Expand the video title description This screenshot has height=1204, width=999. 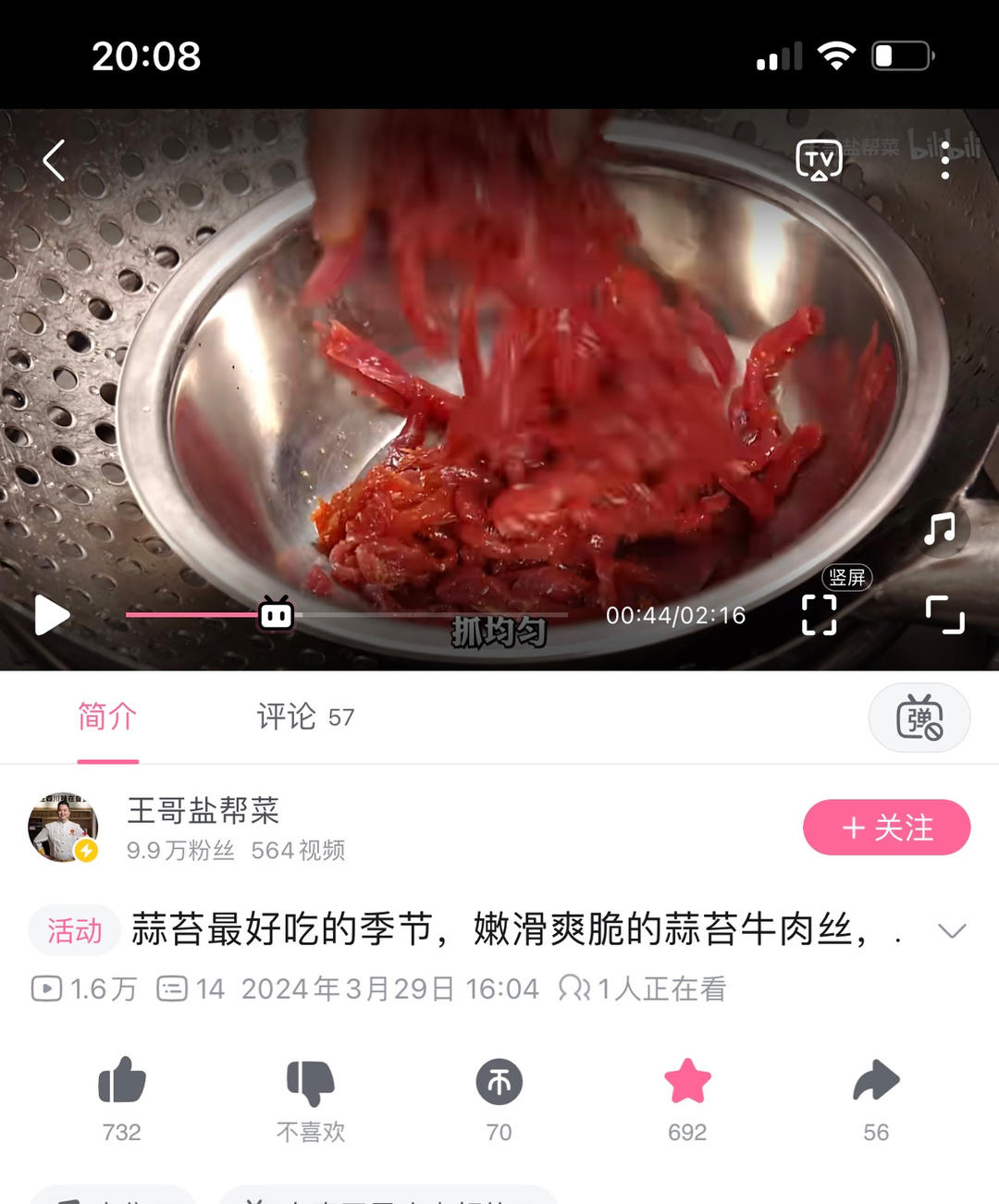[x=952, y=930]
